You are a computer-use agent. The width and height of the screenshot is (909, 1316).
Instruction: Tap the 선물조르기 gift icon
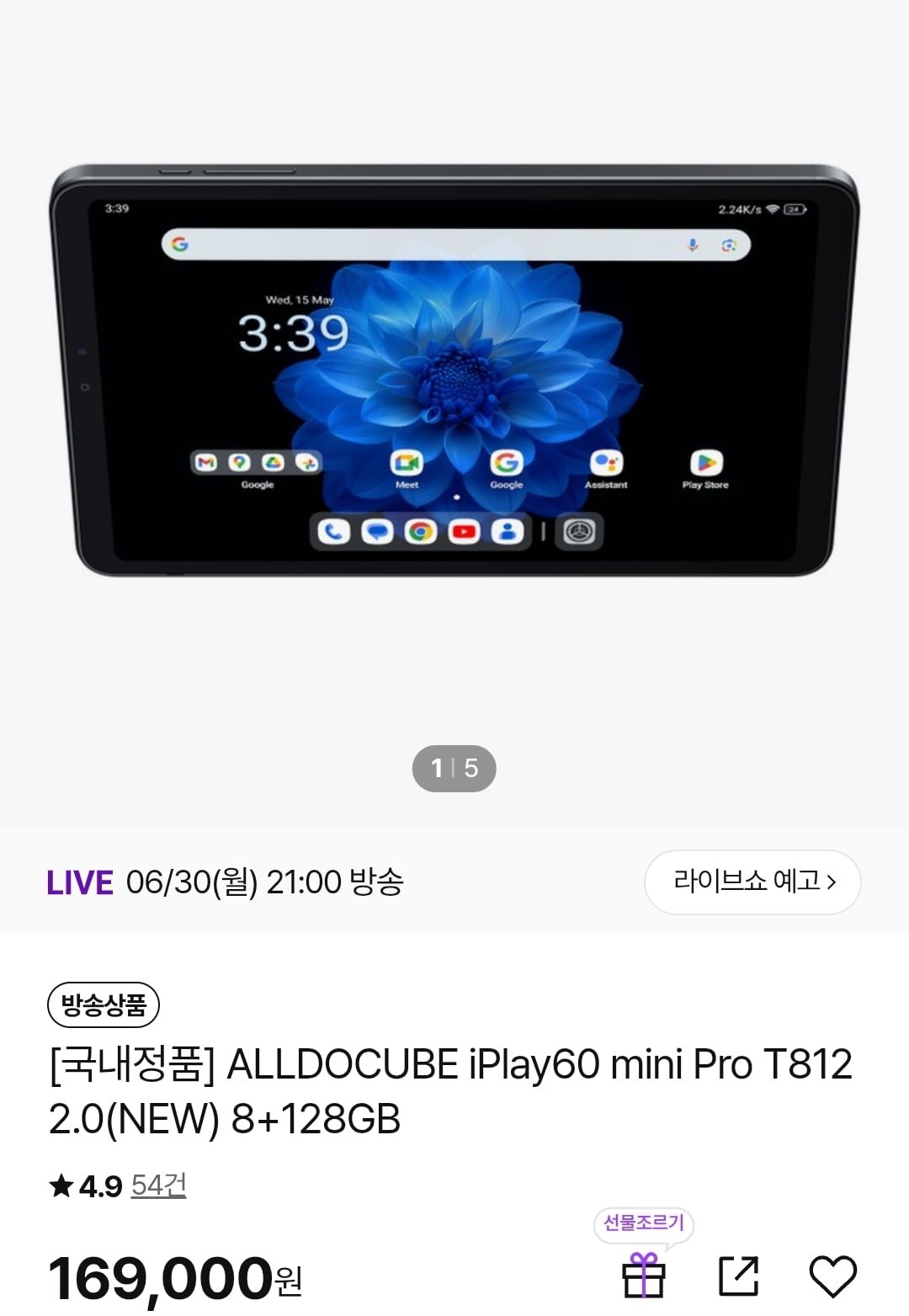pos(643,1275)
